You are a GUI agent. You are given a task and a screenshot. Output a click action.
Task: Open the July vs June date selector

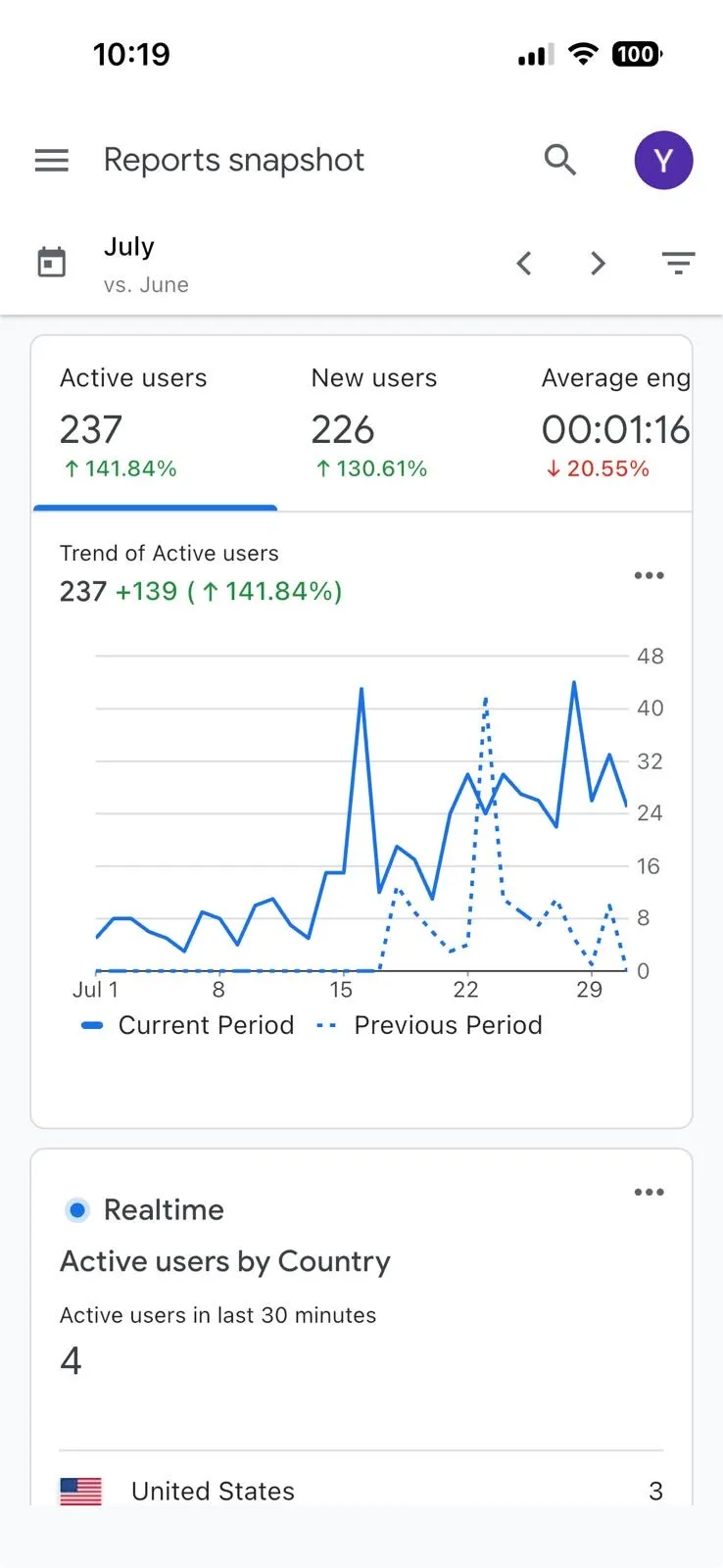click(128, 262)
